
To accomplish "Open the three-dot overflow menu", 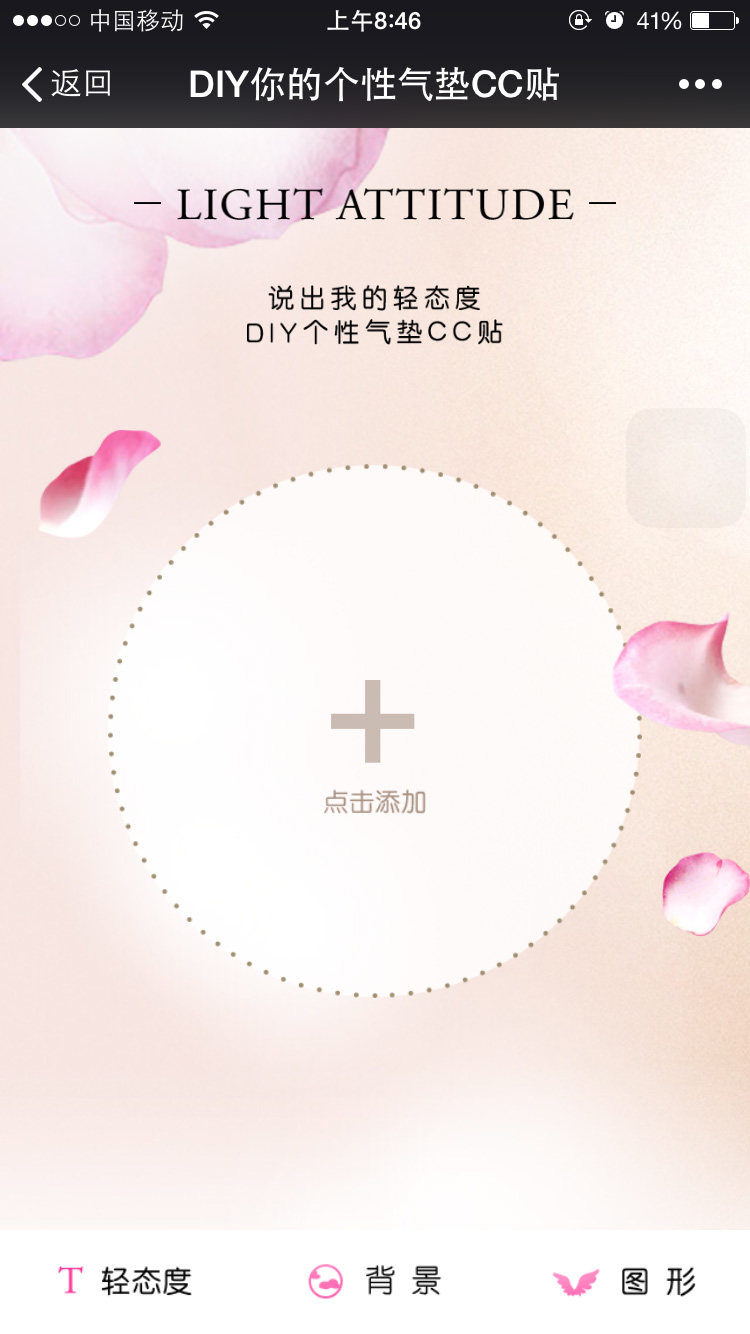I will pyautogui.click(x=700, y=85).
